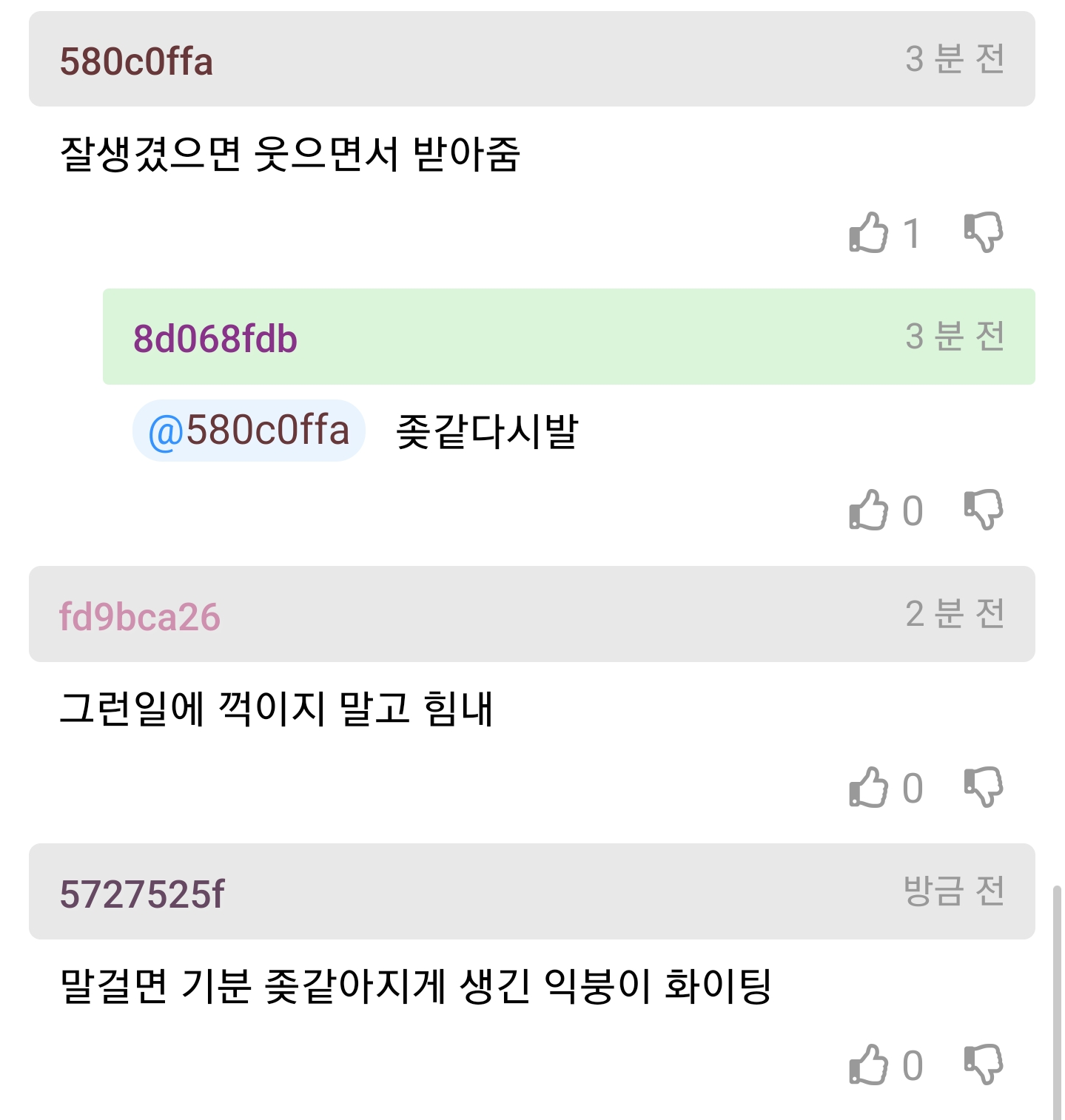Click the username fd9bca26
The width and height of the screenshot is (1065, 1120).
pyautogui.click(x=141, y=615)
